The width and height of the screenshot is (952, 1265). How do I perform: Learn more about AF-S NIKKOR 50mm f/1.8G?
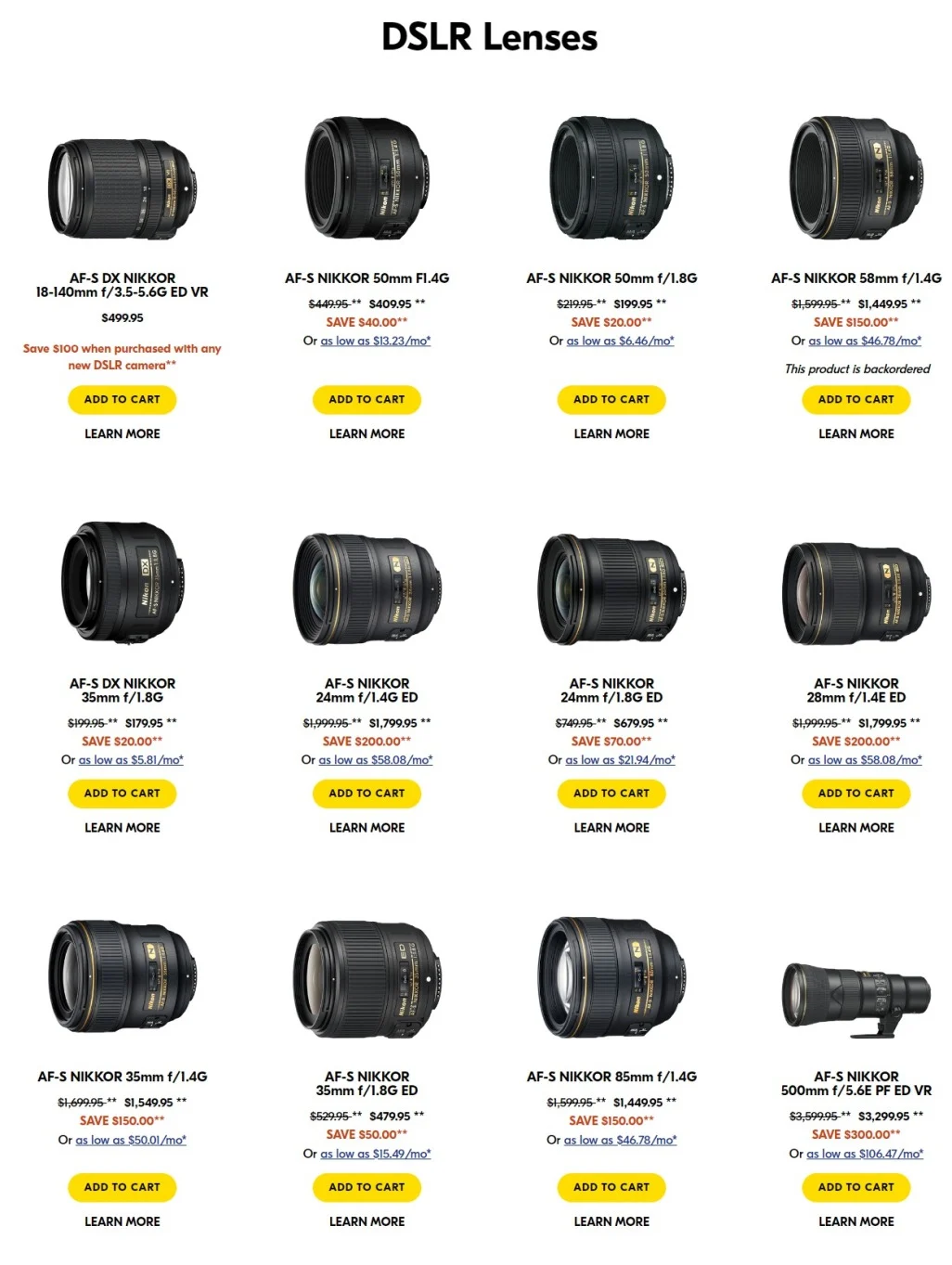[x=611, y=434]
